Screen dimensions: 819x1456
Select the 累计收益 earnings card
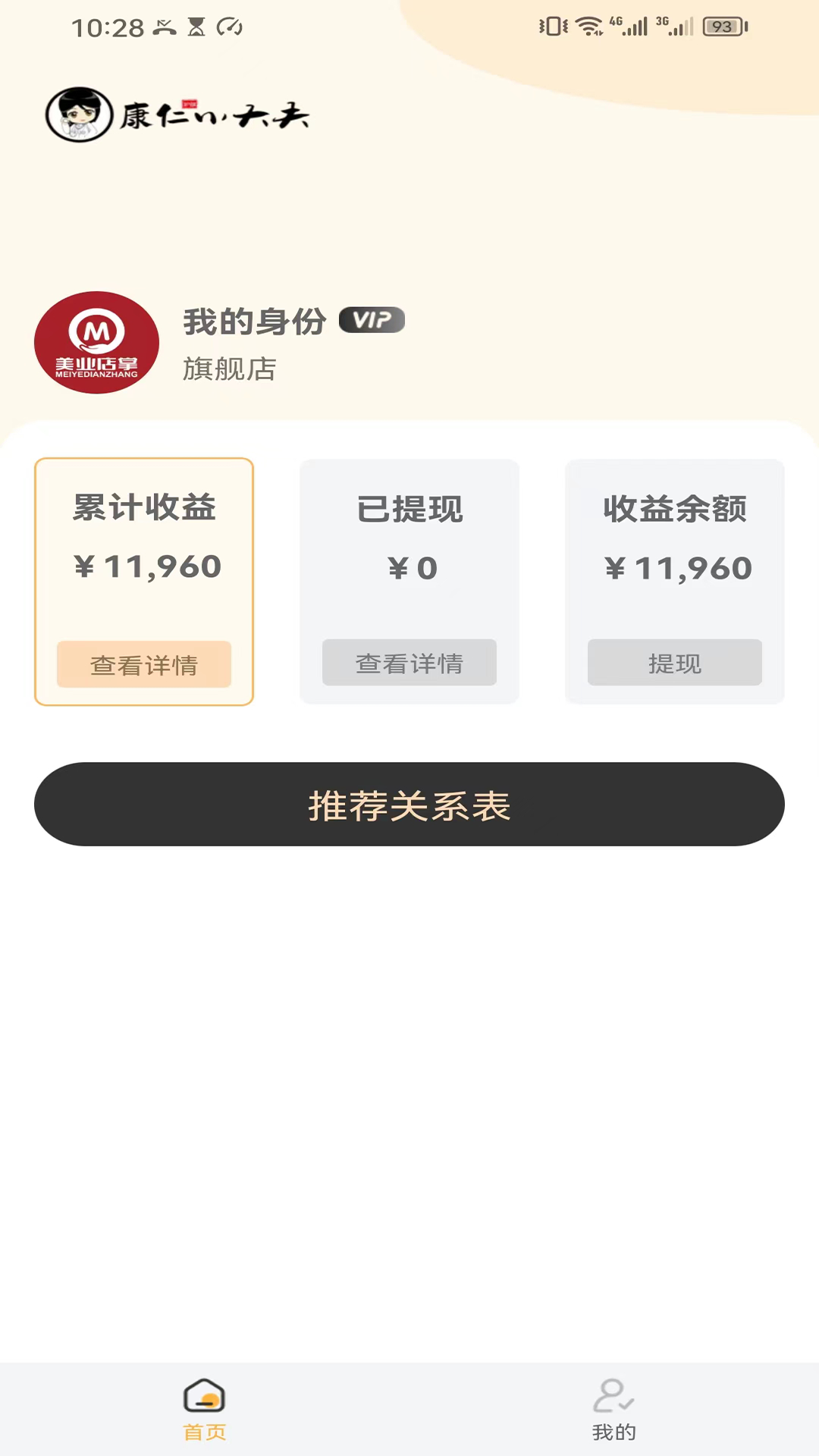(144, 538)
